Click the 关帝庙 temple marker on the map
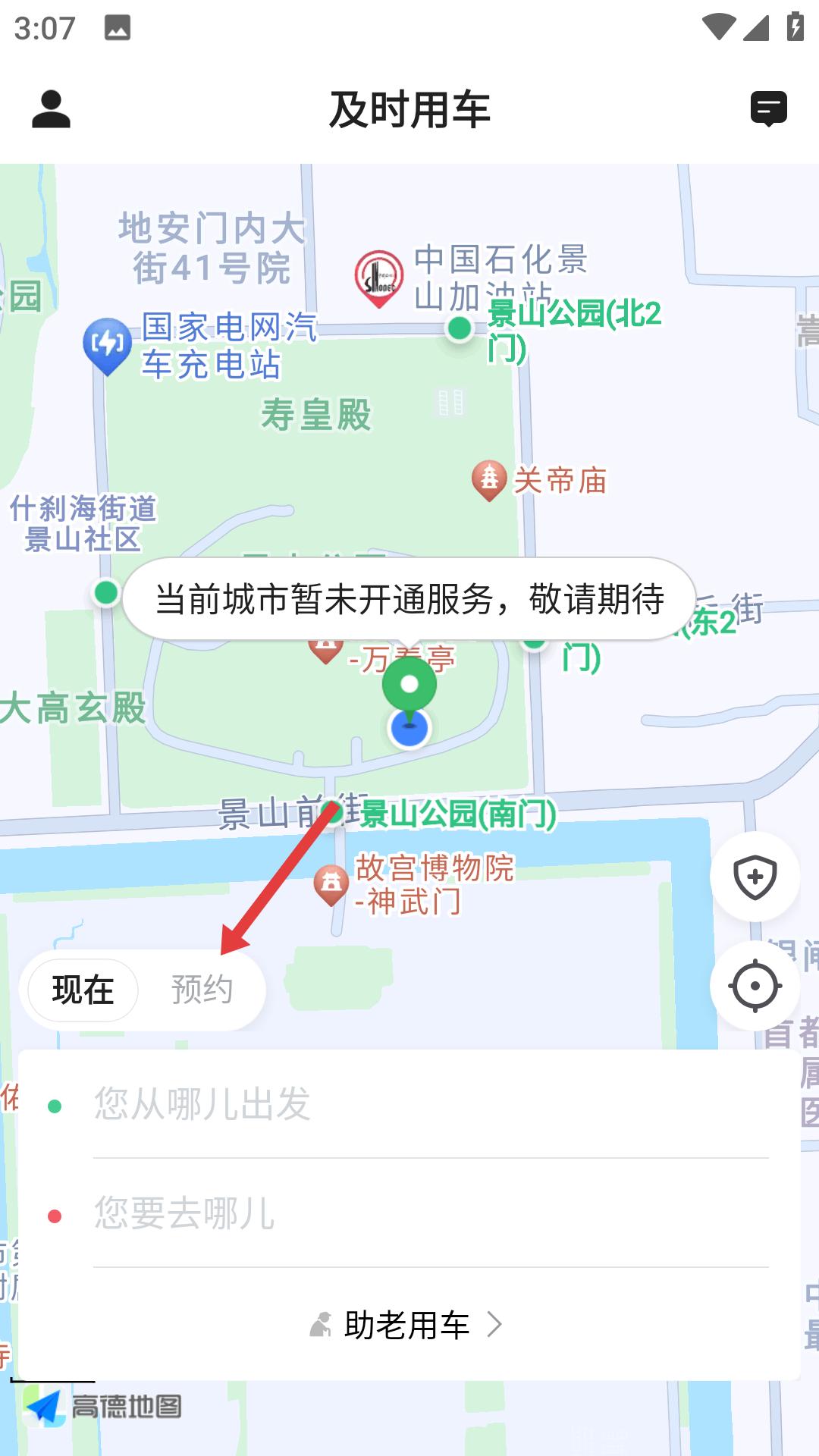Image resolution: width=819 pixels, height=1456 pixels. 489,478
